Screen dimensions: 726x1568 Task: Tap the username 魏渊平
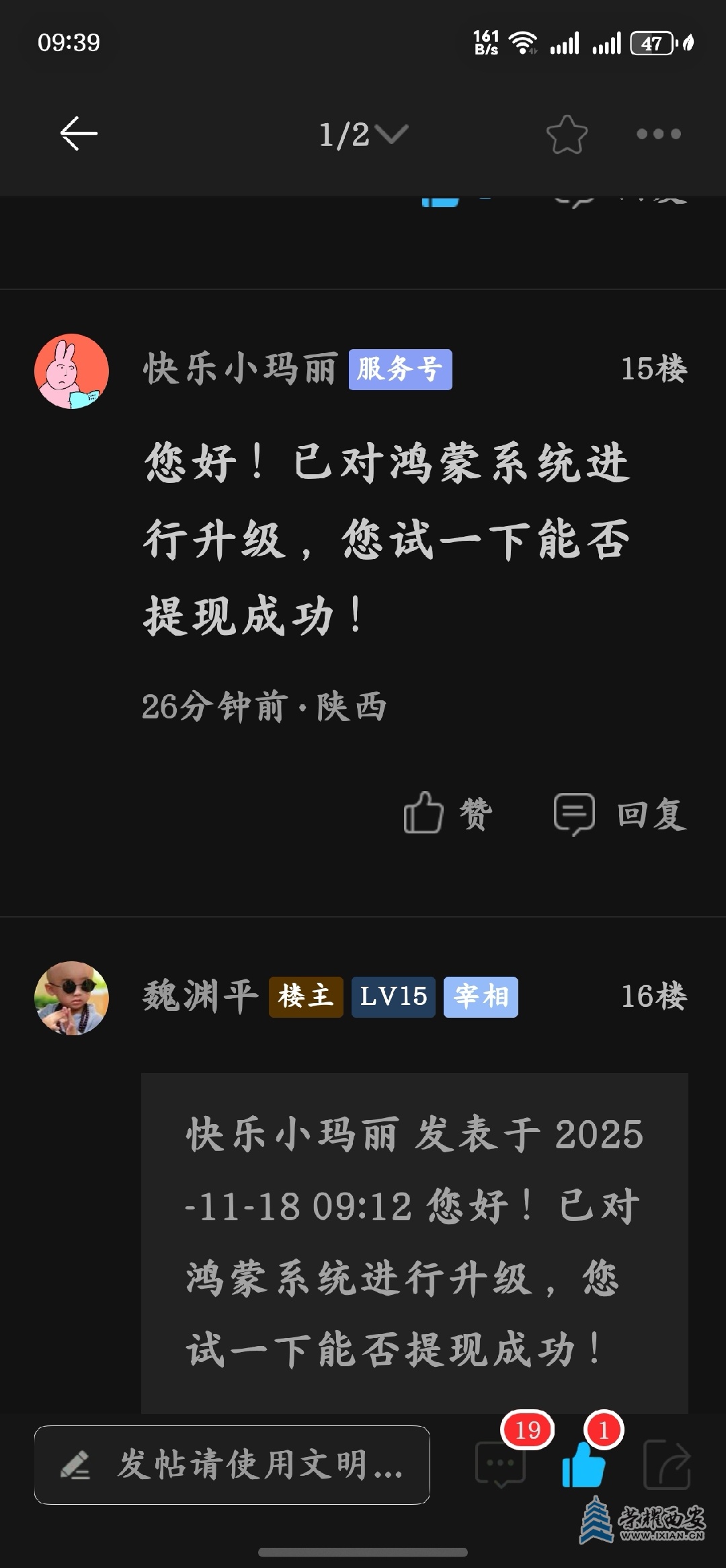click(x=200, y=996)
